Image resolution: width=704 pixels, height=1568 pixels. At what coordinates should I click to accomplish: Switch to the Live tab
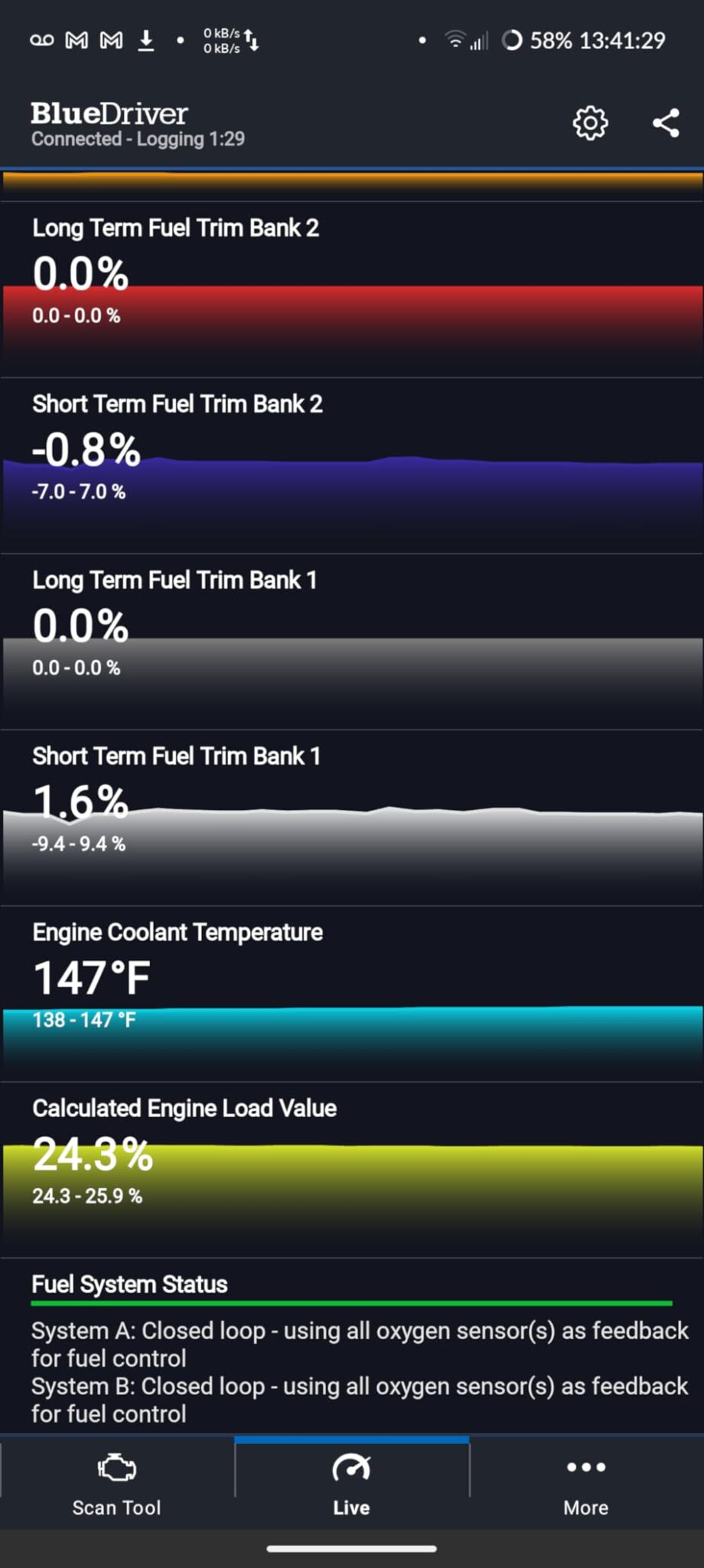(351, 1484)
